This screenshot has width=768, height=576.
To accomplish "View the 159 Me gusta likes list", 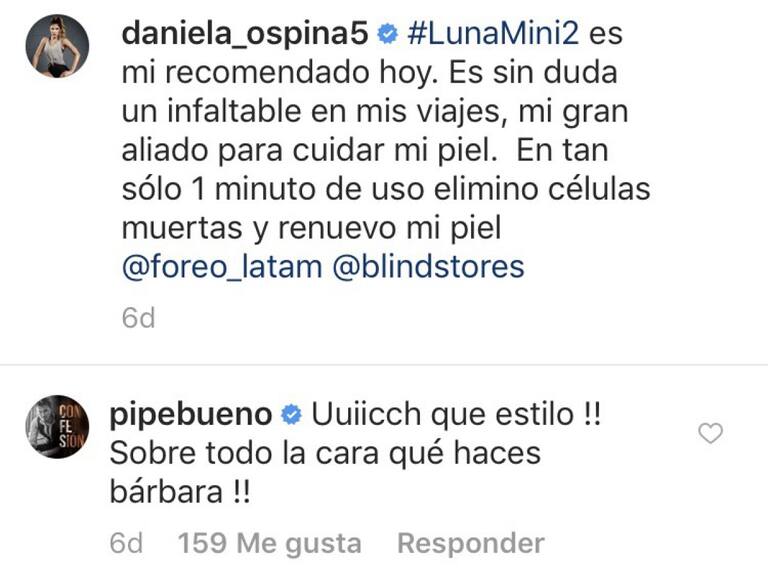I will click(268, 543).
